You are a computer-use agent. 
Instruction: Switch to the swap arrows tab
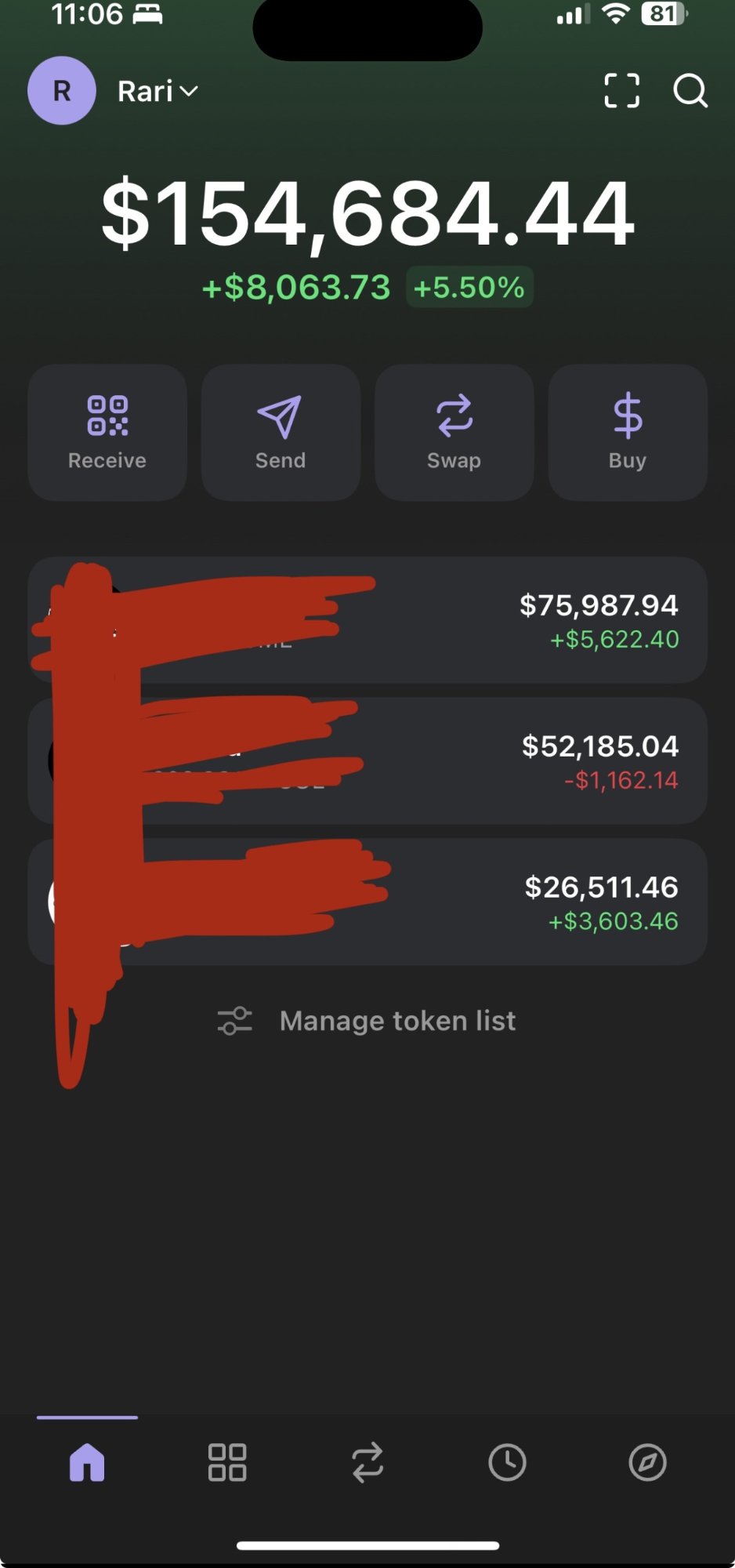367,1462
